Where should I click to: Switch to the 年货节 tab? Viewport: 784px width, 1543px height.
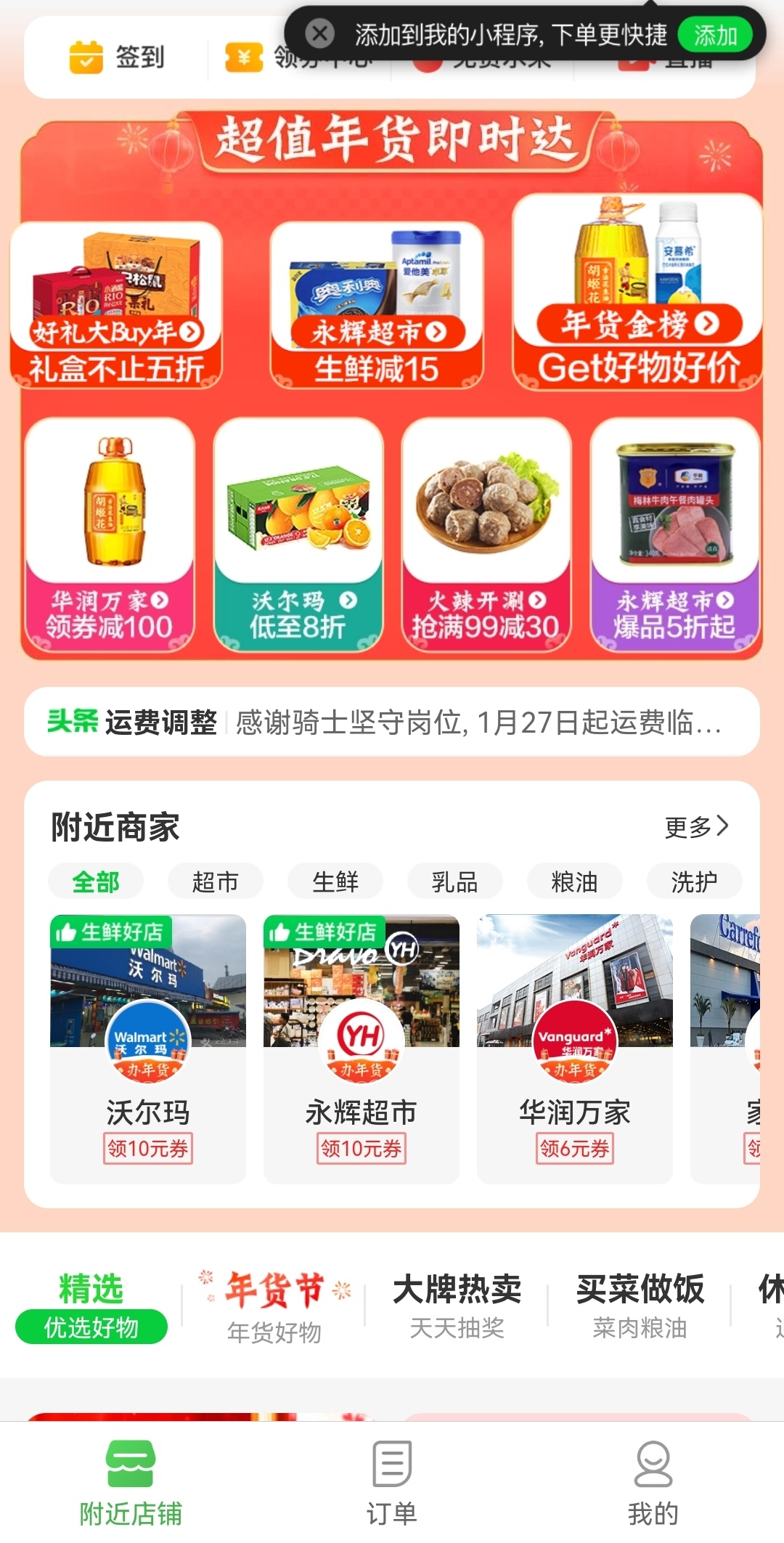274,1307
